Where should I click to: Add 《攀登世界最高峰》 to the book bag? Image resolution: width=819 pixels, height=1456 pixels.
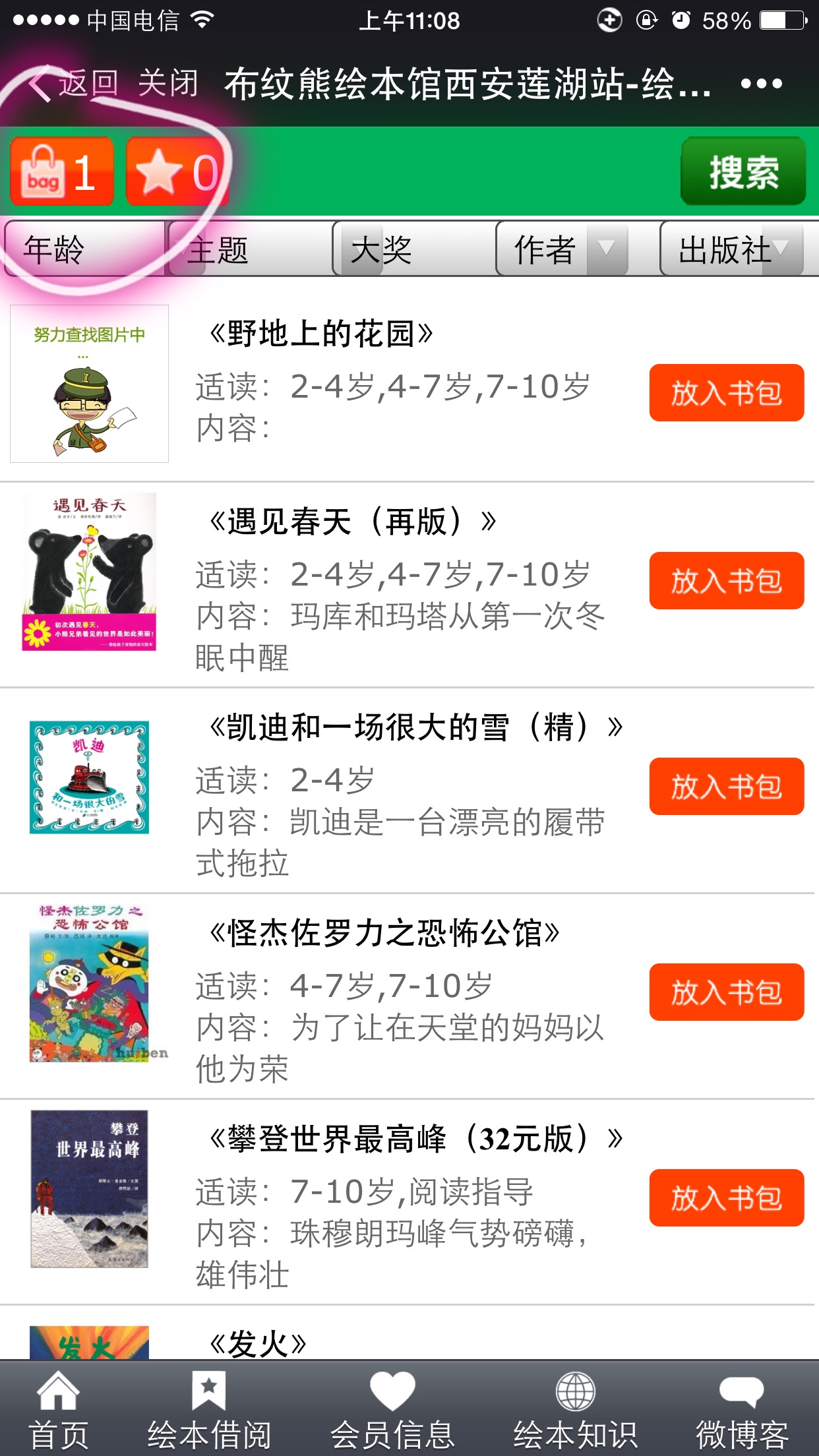[726, 1198]
